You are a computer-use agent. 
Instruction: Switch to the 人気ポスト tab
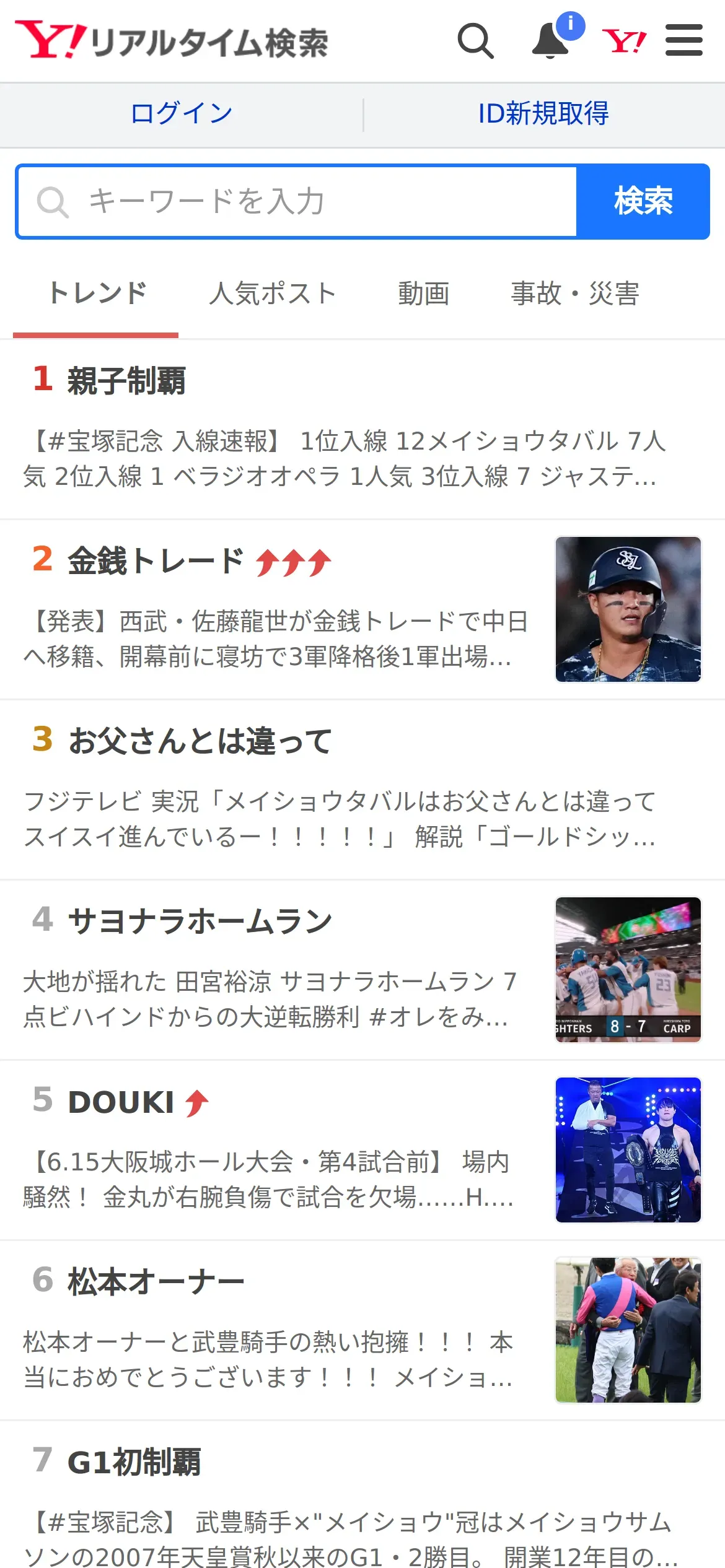tap(273, 294)
